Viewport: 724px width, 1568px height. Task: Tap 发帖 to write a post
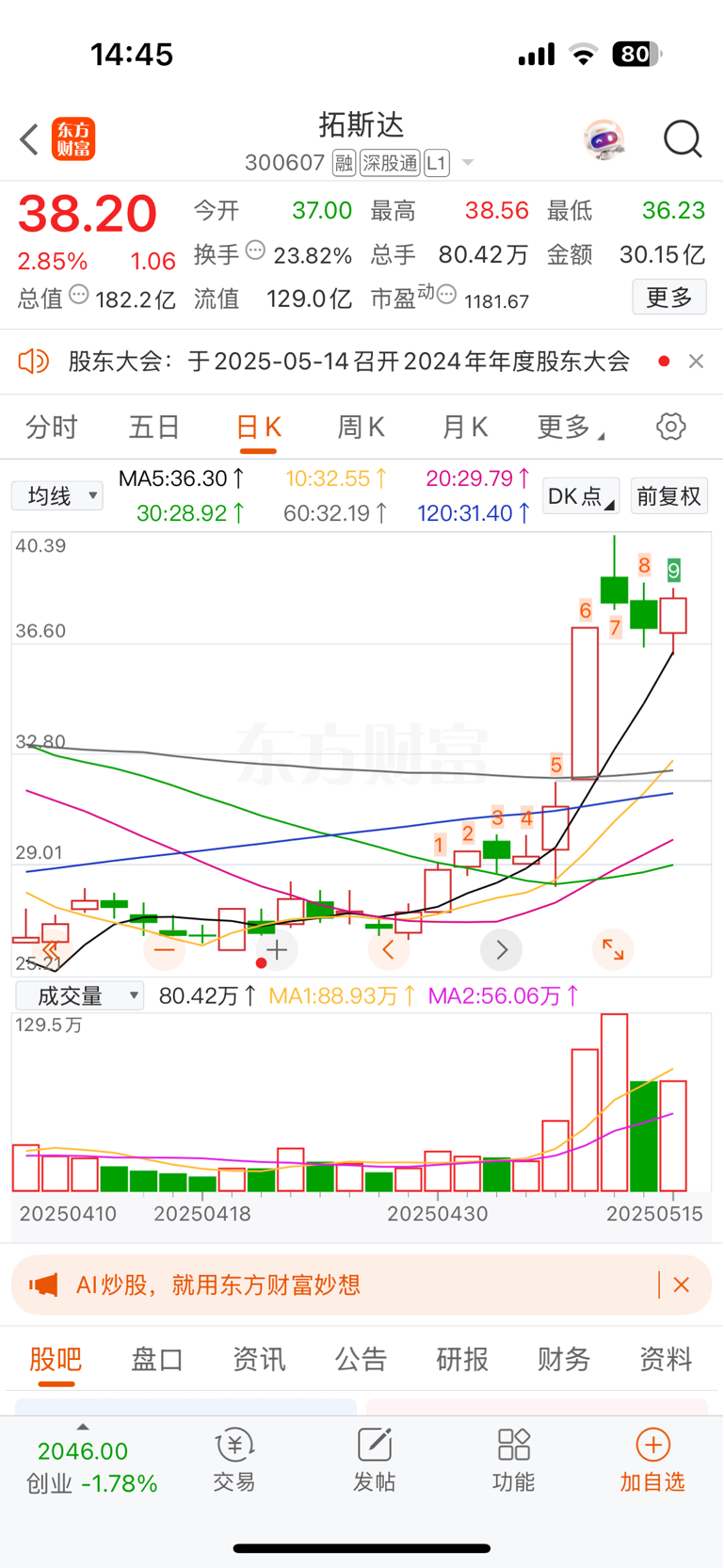click(374, 1461)
